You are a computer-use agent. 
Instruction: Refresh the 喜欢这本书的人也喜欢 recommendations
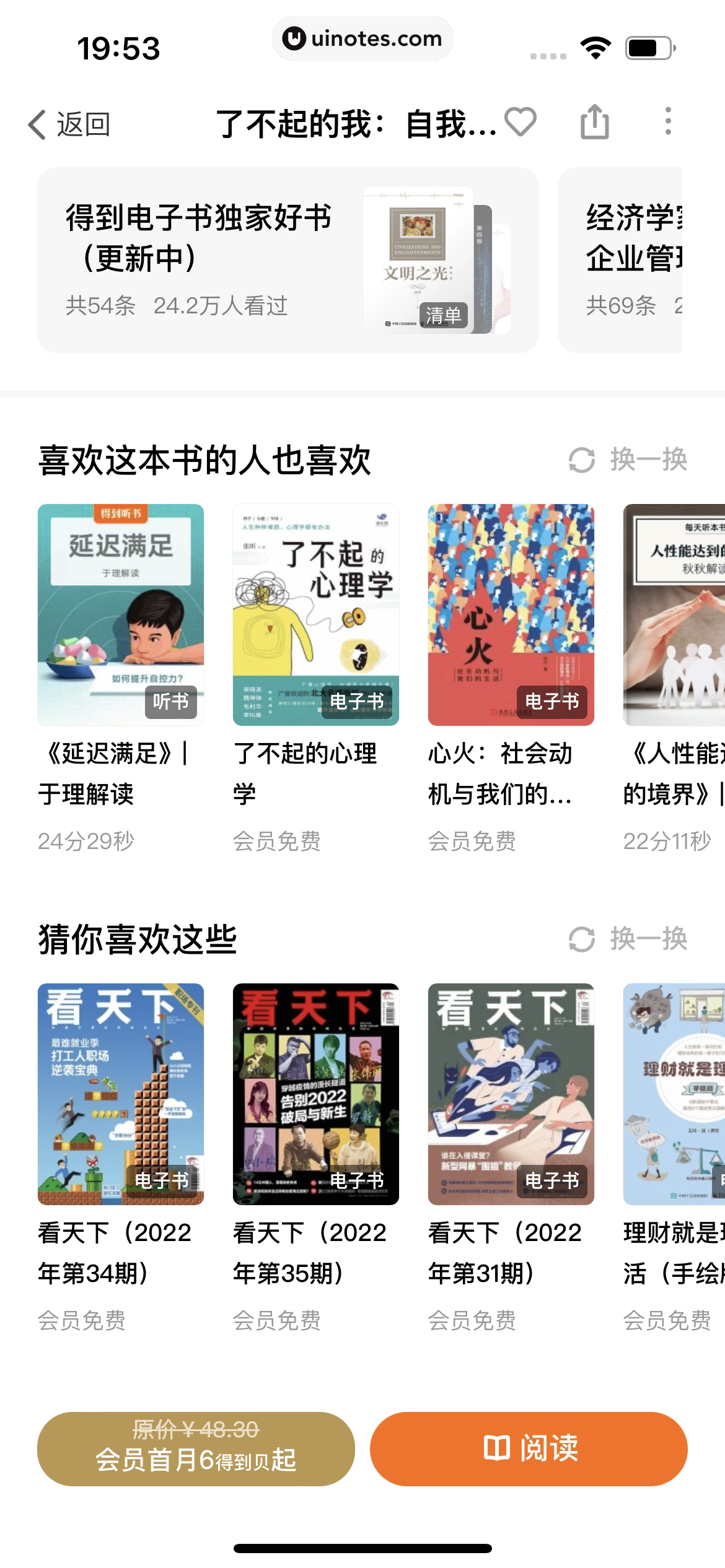click(x=628, y=460)
